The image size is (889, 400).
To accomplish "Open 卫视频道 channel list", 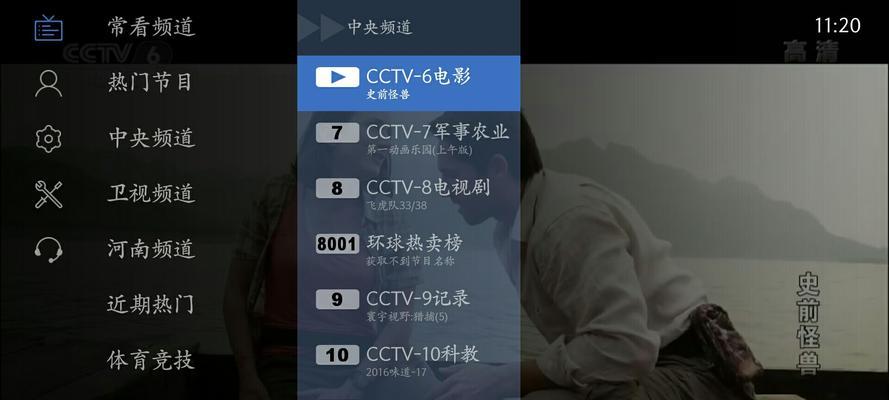I will click(150, 193).
